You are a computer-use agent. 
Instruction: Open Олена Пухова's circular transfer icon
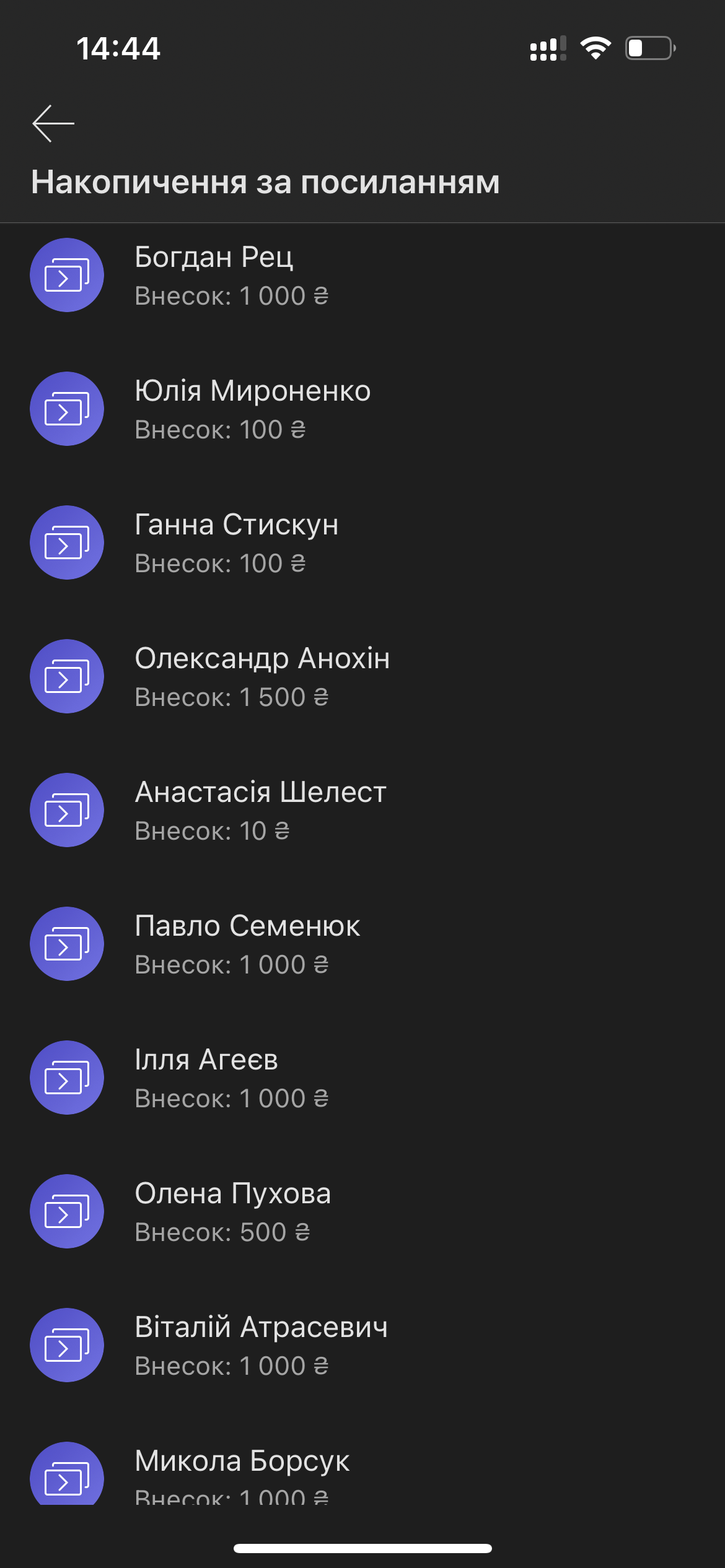click(x=67, y=1211)
